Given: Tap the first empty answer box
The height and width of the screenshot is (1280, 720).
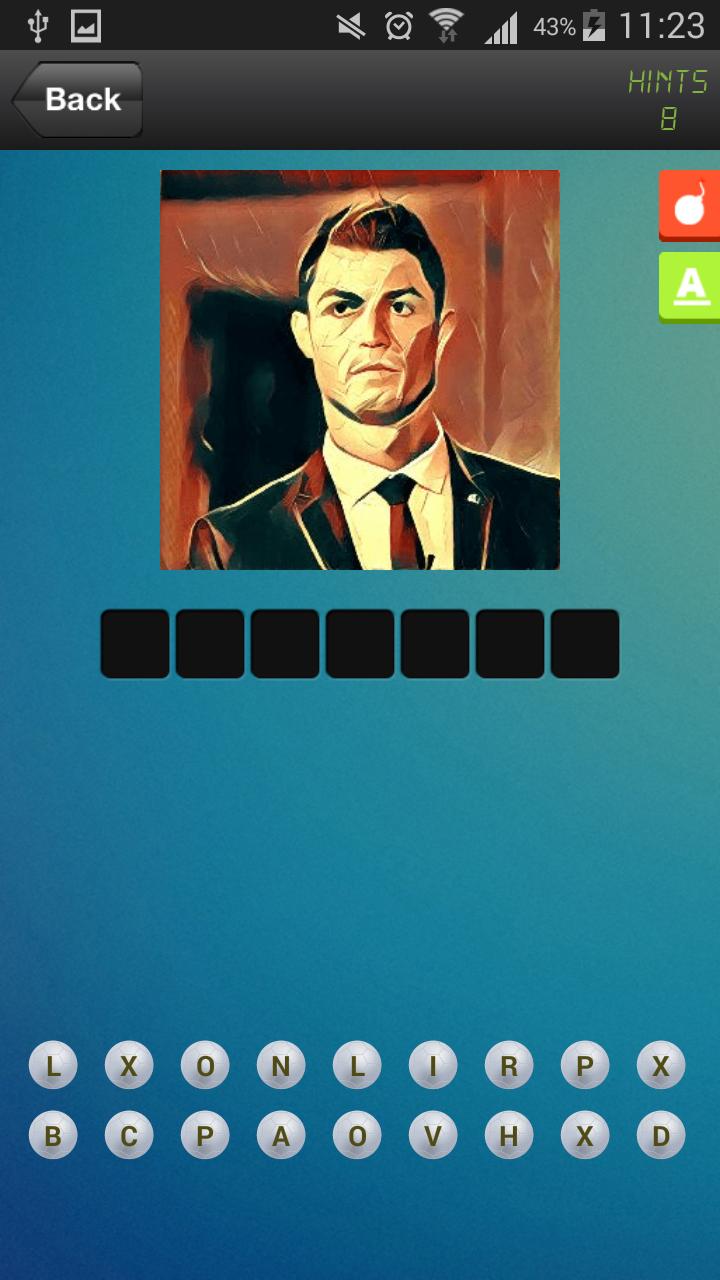Looking at the screenshot, I should pos(135,643).
